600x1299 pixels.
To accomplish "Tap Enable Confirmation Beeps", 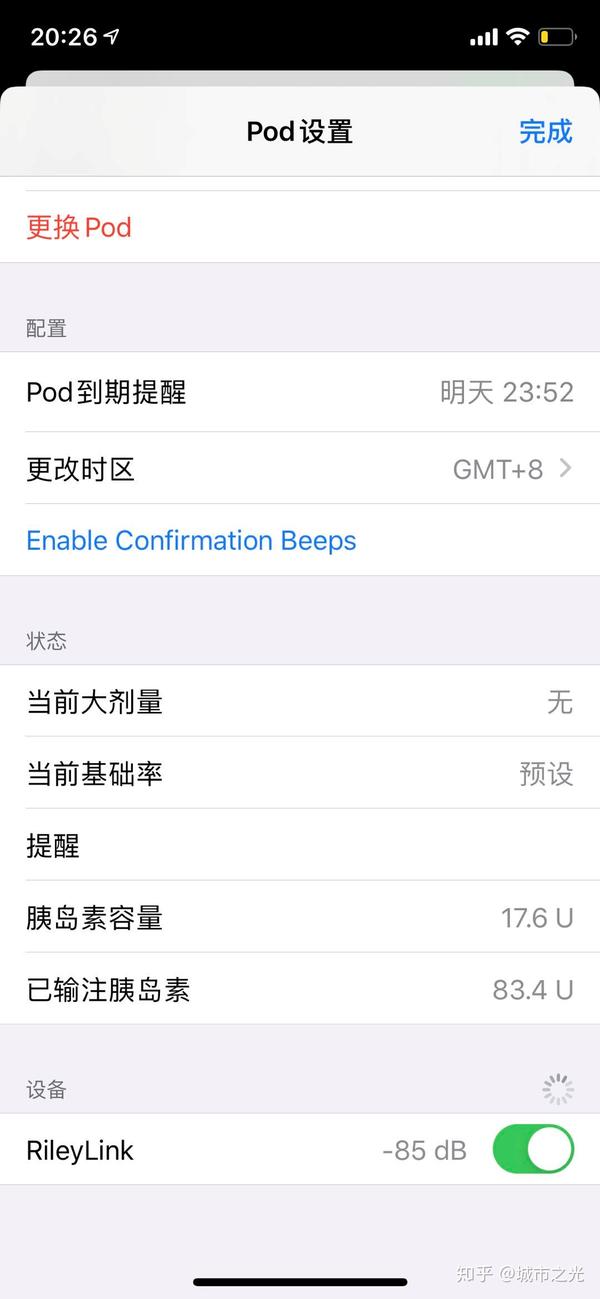I will point(191,540).
